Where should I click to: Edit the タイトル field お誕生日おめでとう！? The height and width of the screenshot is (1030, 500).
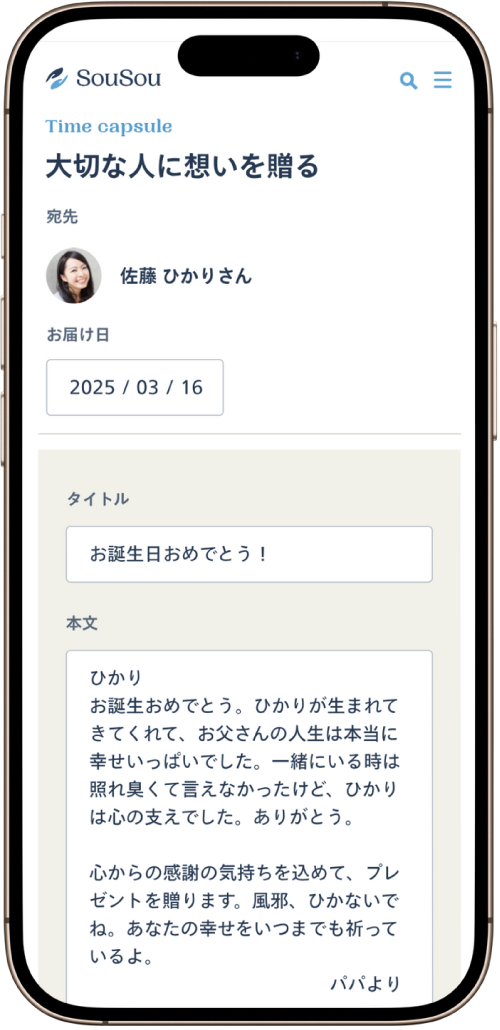(x=249, y=554)
